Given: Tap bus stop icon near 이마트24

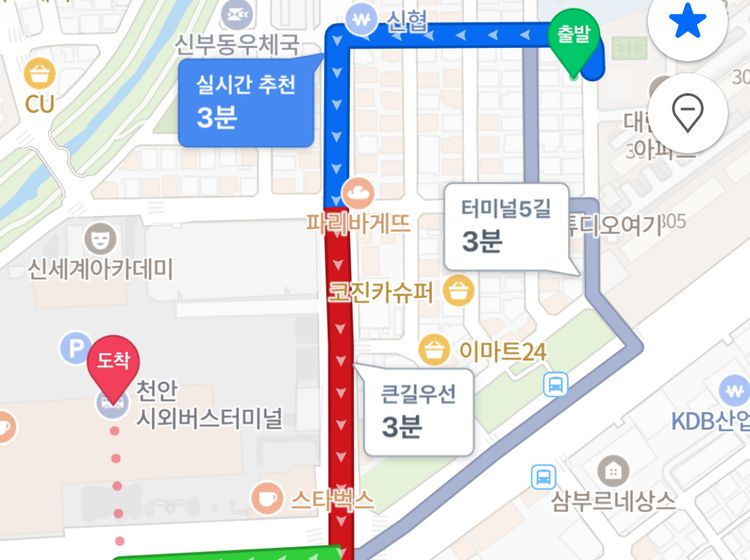Looking at the screenshot, I should point(555,384).
